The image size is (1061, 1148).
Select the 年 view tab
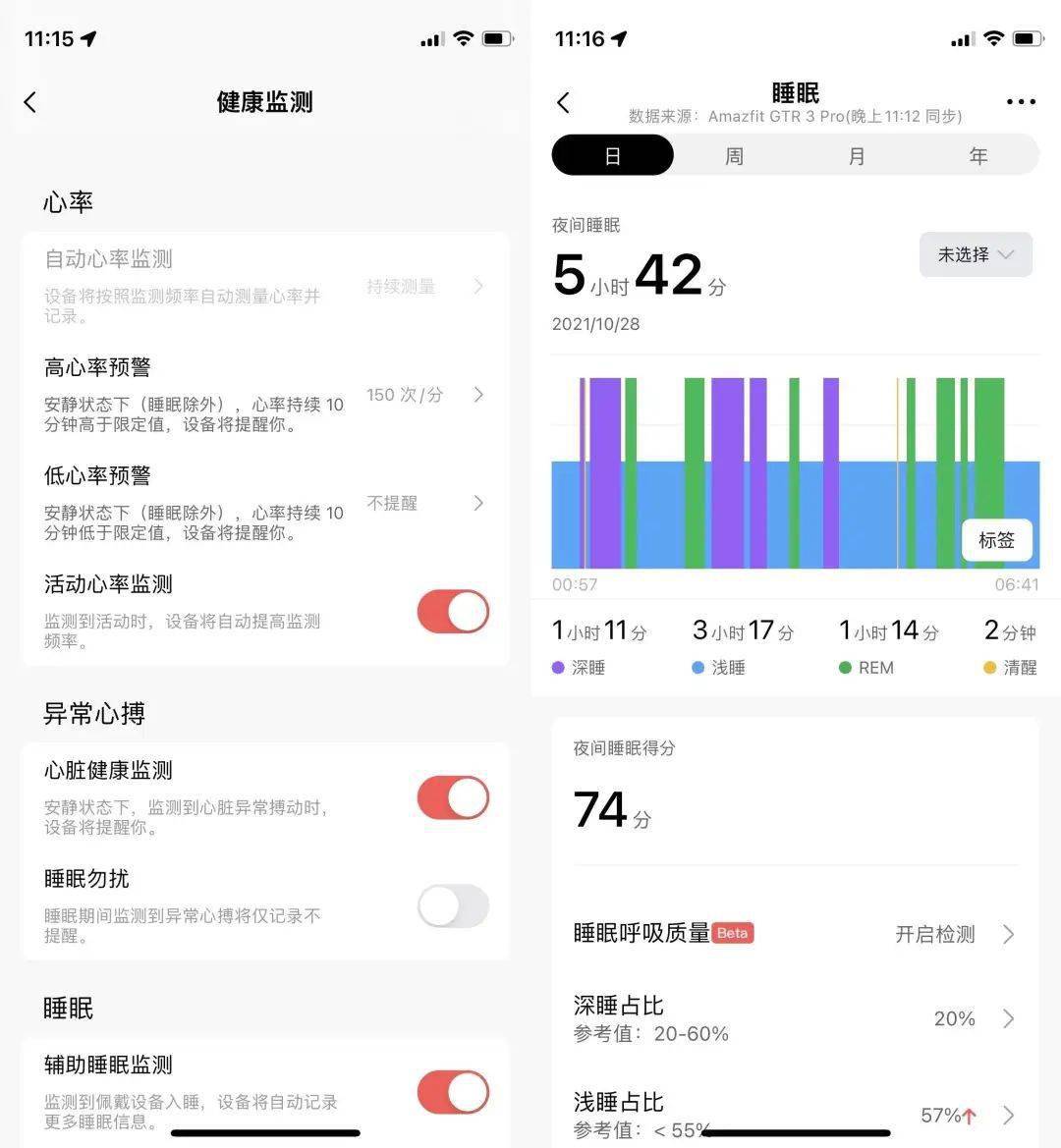point(977,155)
